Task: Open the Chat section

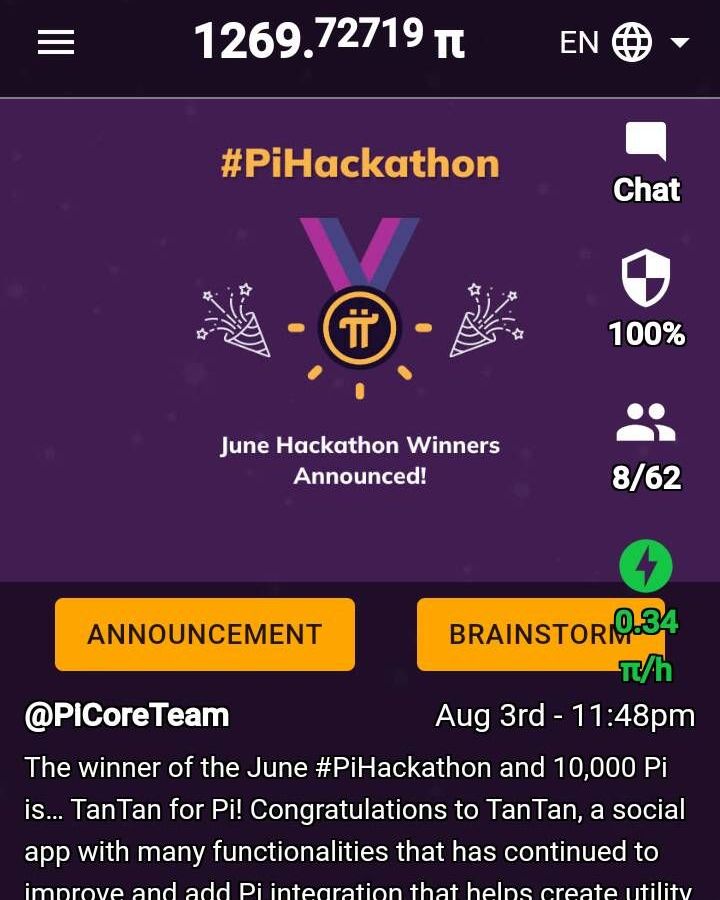Action: coord(646,161)
